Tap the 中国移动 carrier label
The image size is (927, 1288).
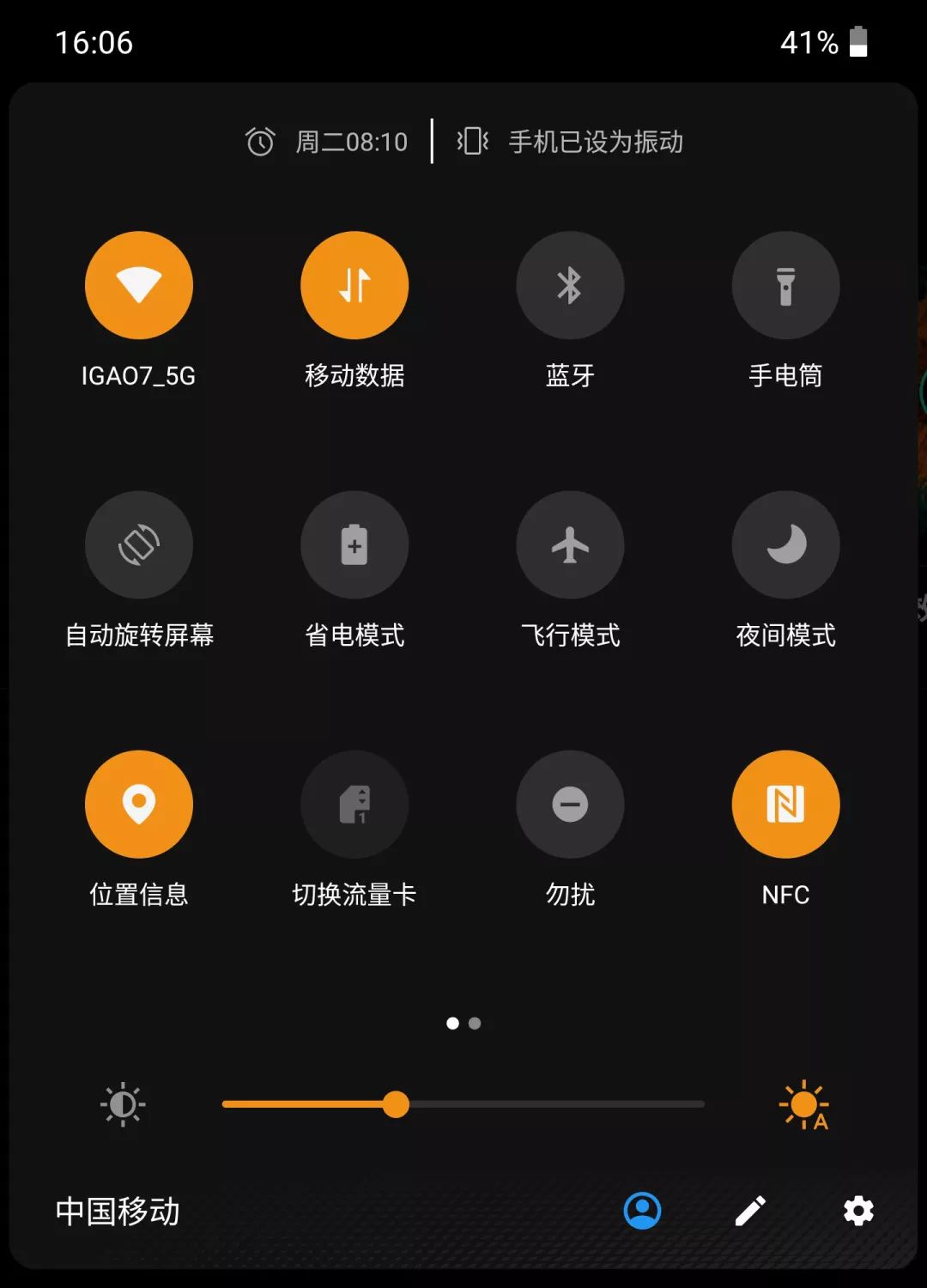pyautogui.click(x=117, y=1212)
